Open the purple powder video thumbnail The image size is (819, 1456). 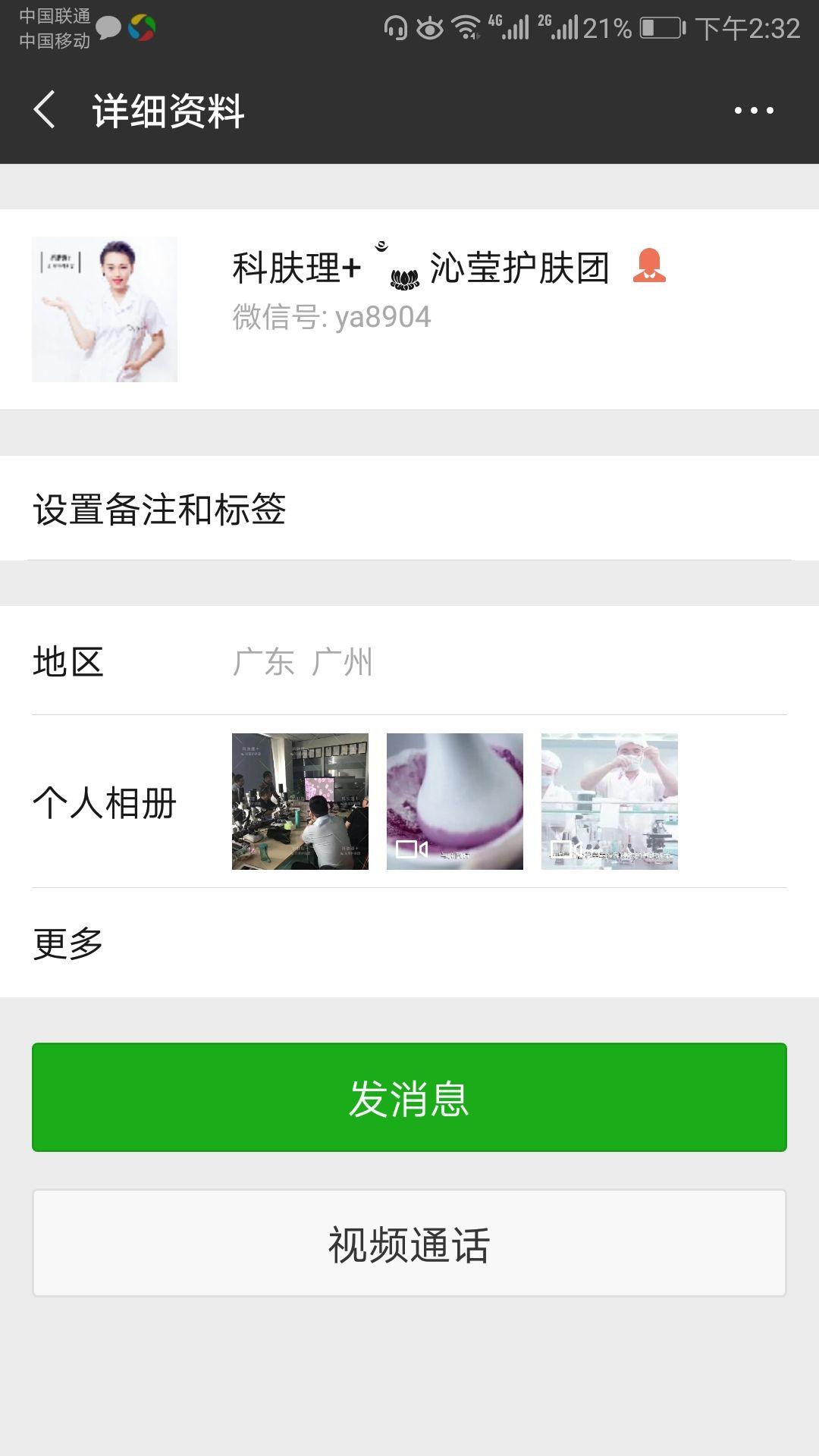[455, 802]
